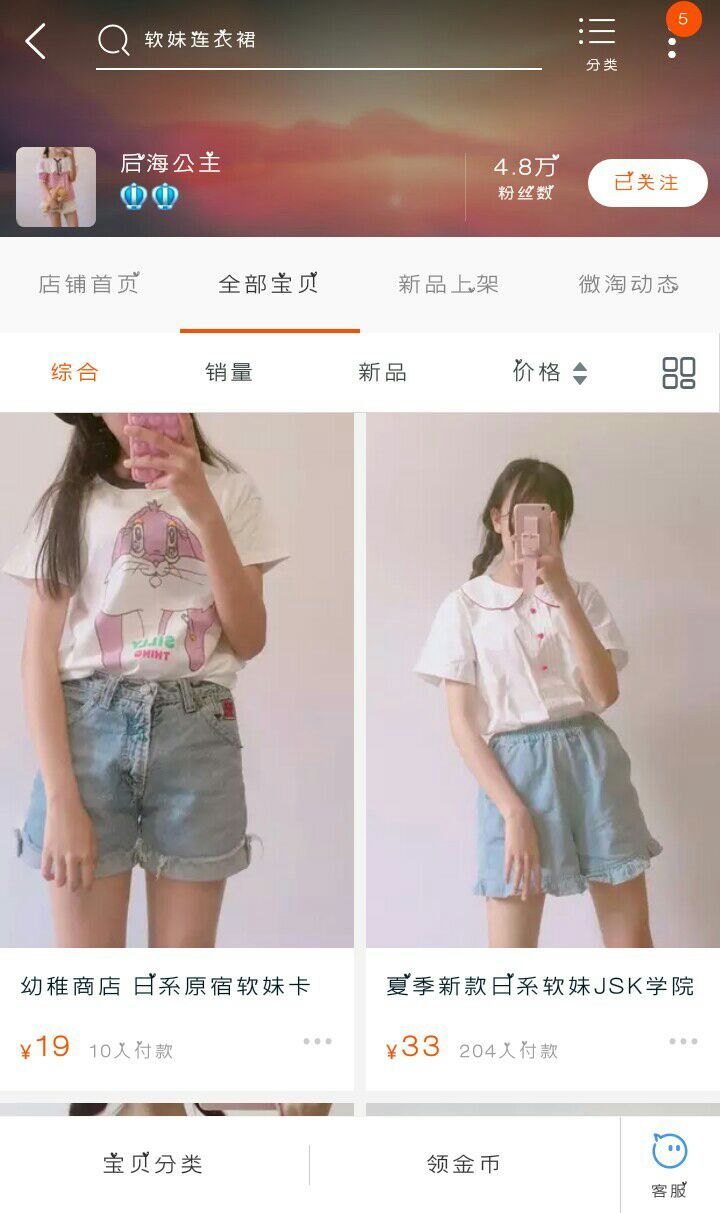Open 宝贝分类 at the bottom
The height and width of the screenshot is (1213, 720).
point(153,1164)
